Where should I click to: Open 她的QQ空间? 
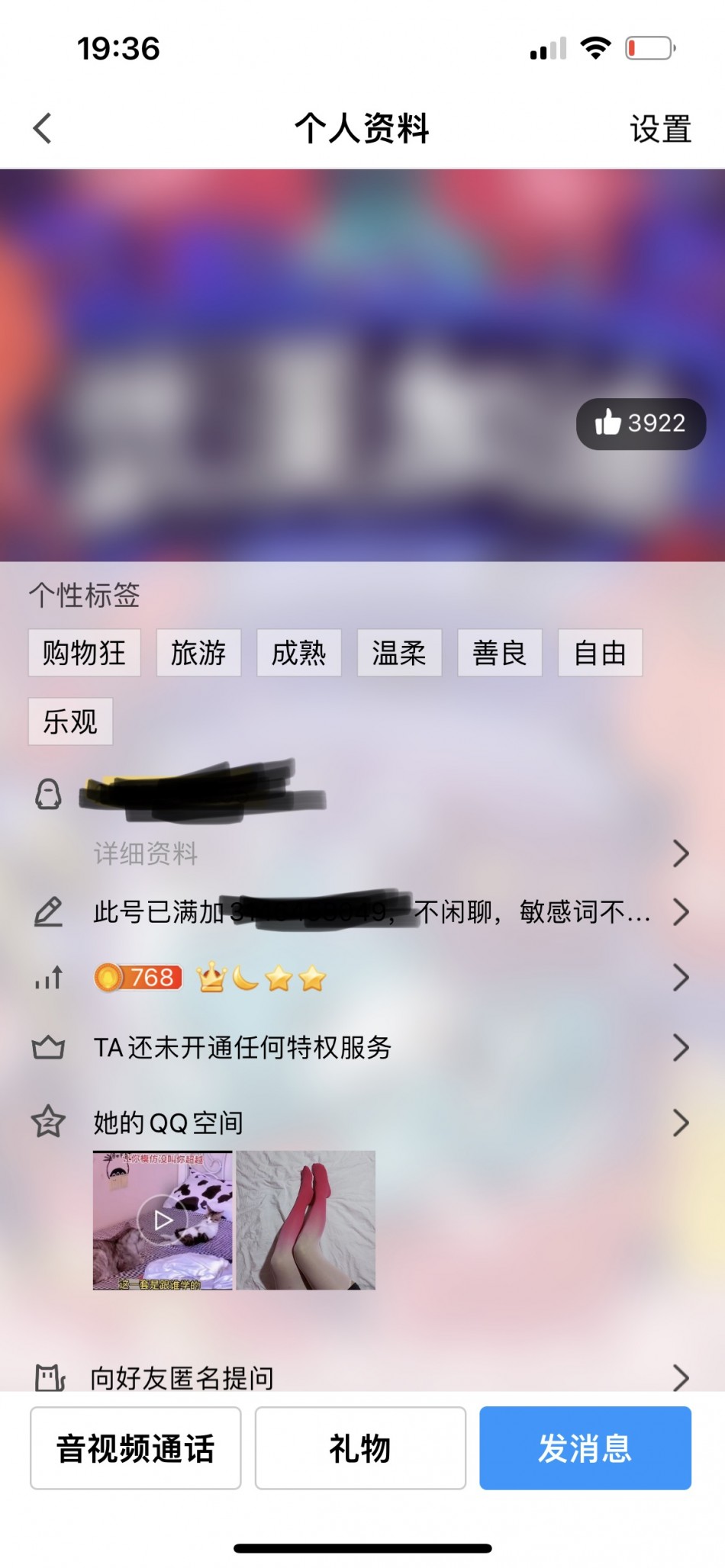(382, 1122)
